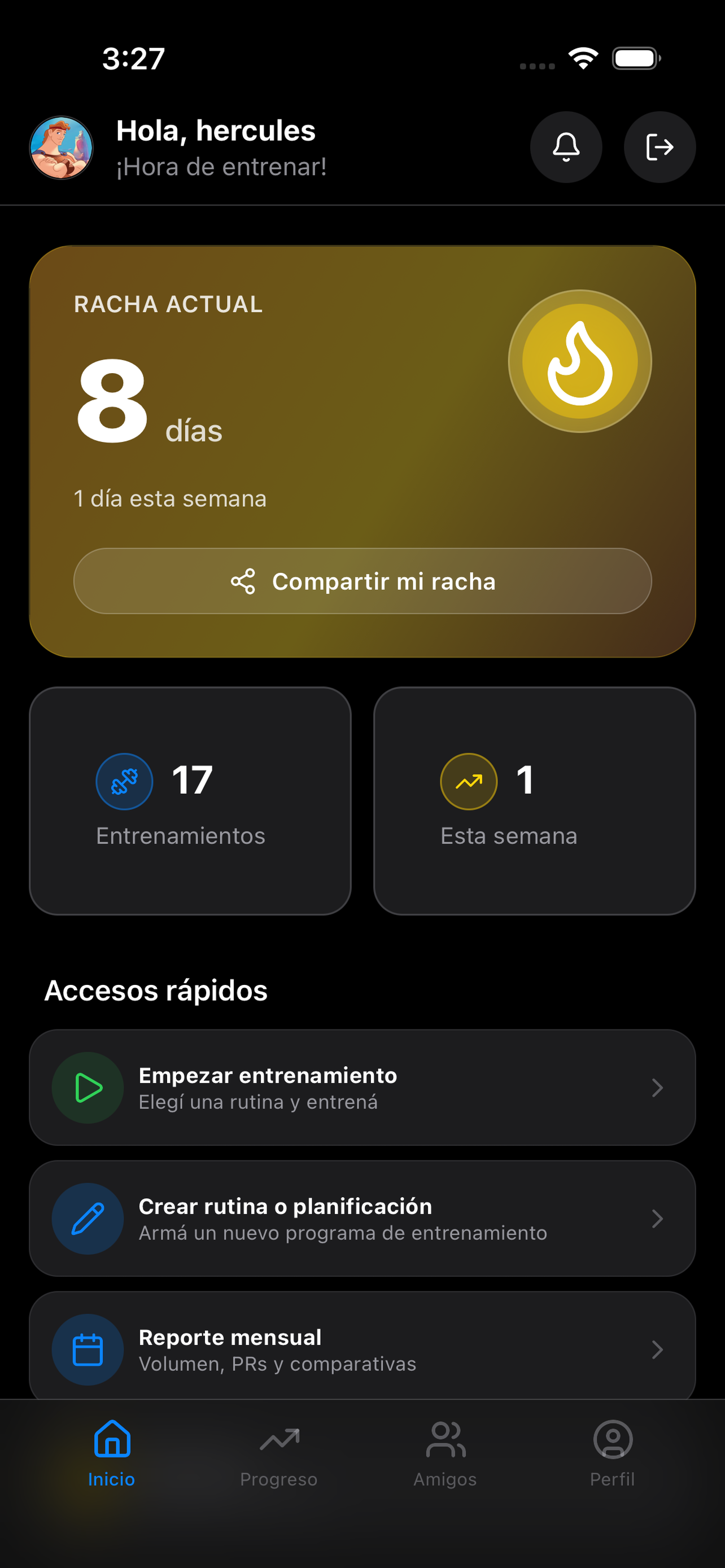This screenshot has height=1568, width=725.
Task: Click the Reporte mensual row
Action: tap(362, 1350)
